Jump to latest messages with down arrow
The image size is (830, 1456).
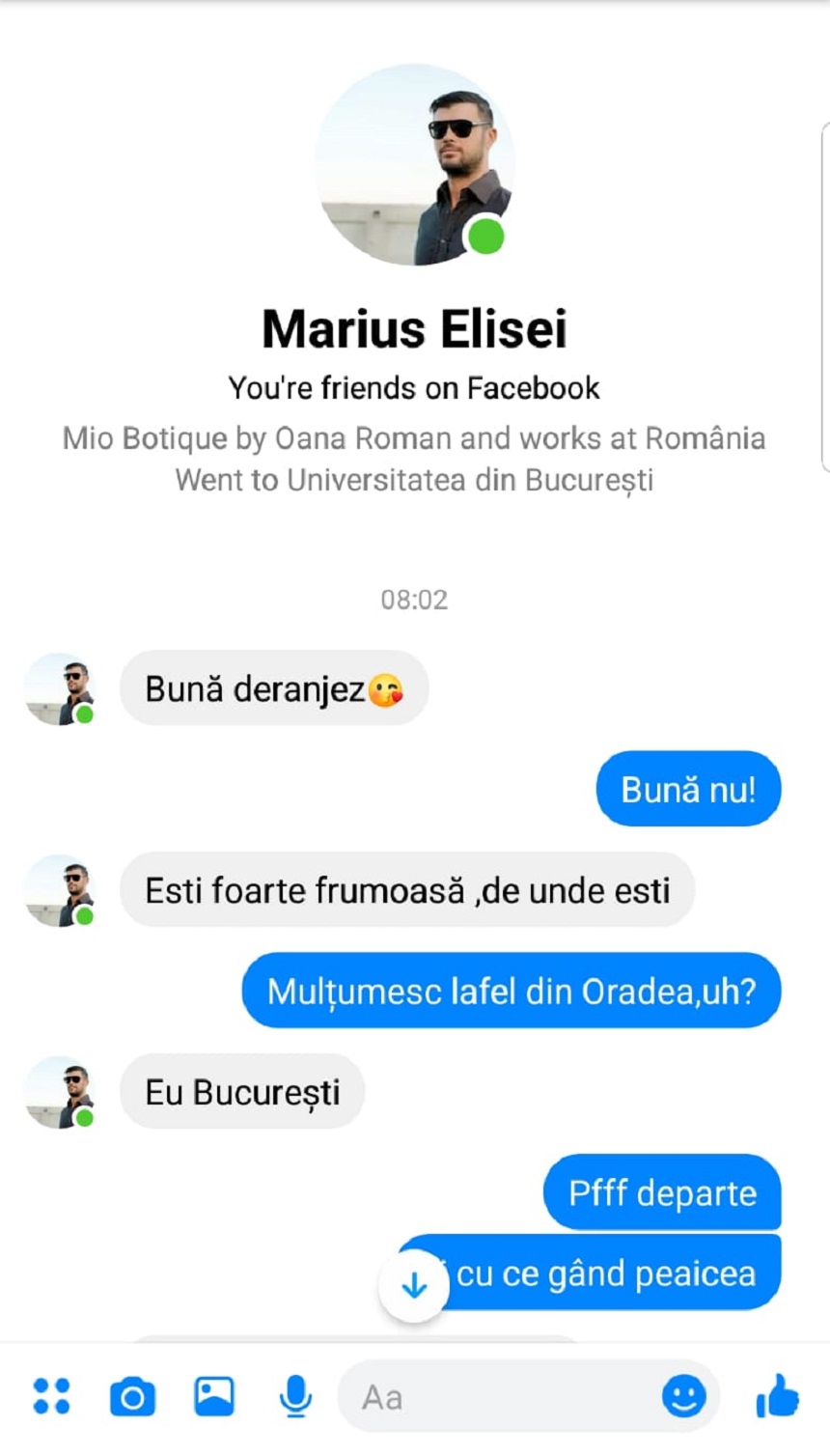[x=414, y=1285]
